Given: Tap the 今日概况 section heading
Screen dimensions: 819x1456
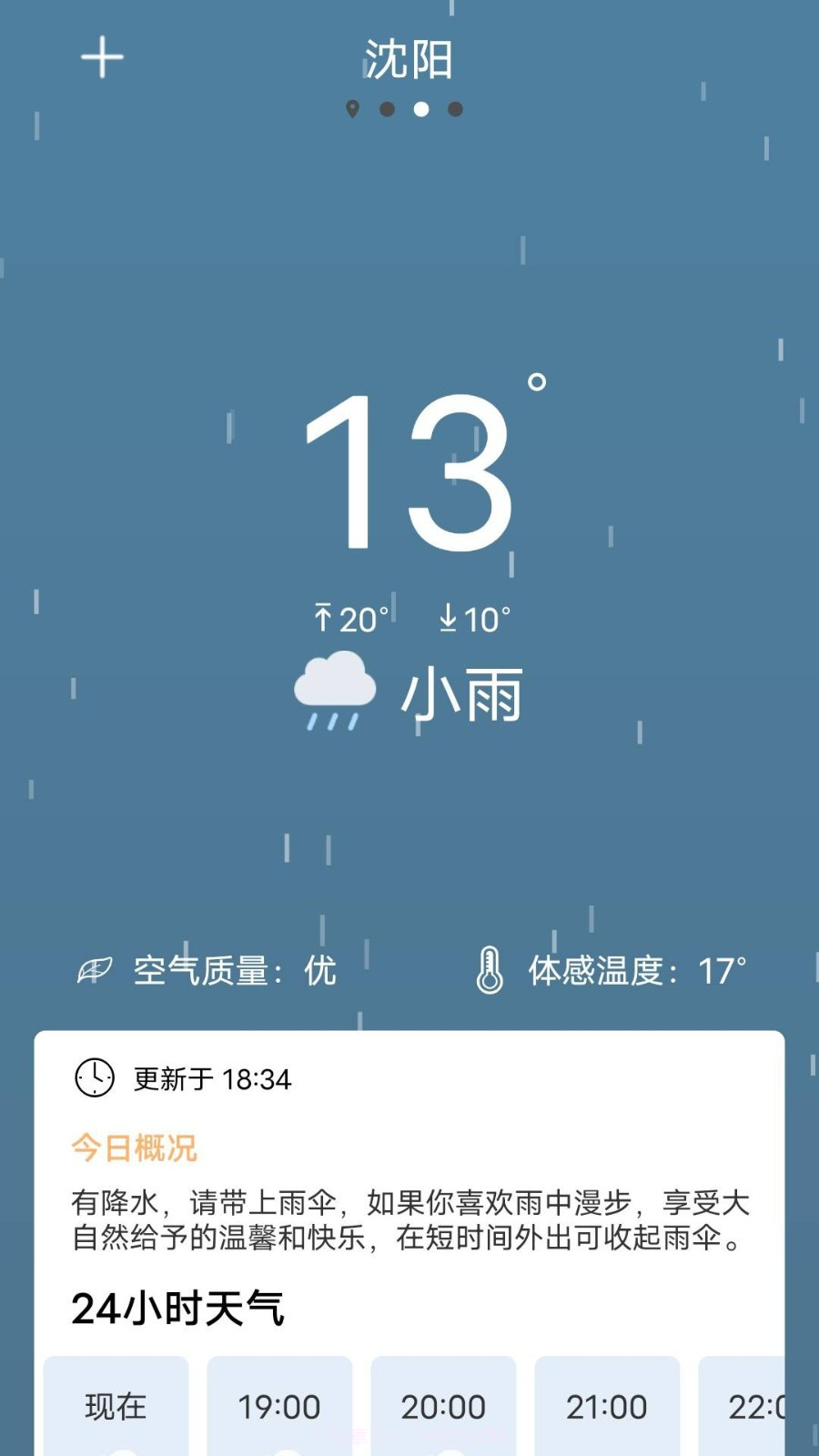Looking at the screenshot, I should click(x=133, y=1148).
